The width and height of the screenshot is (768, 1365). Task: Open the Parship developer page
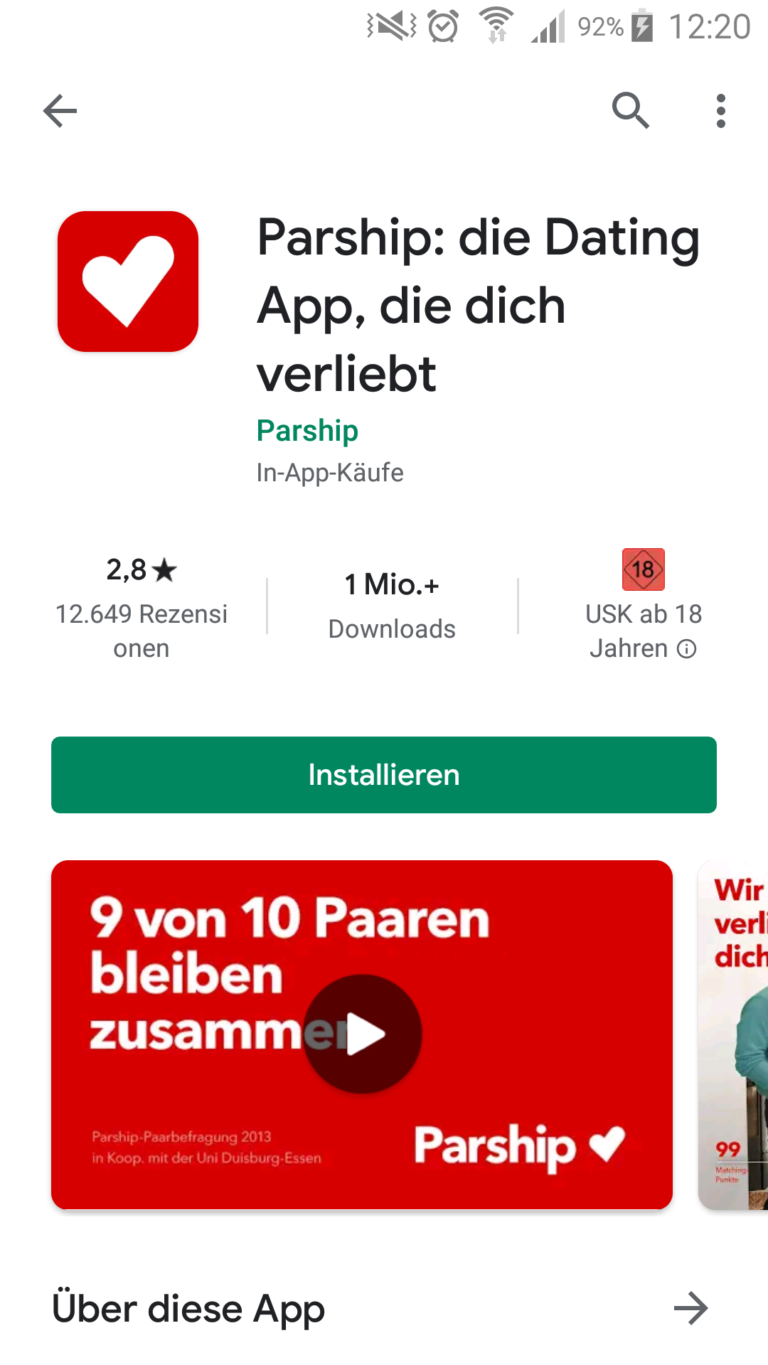(x=307, y=430)
